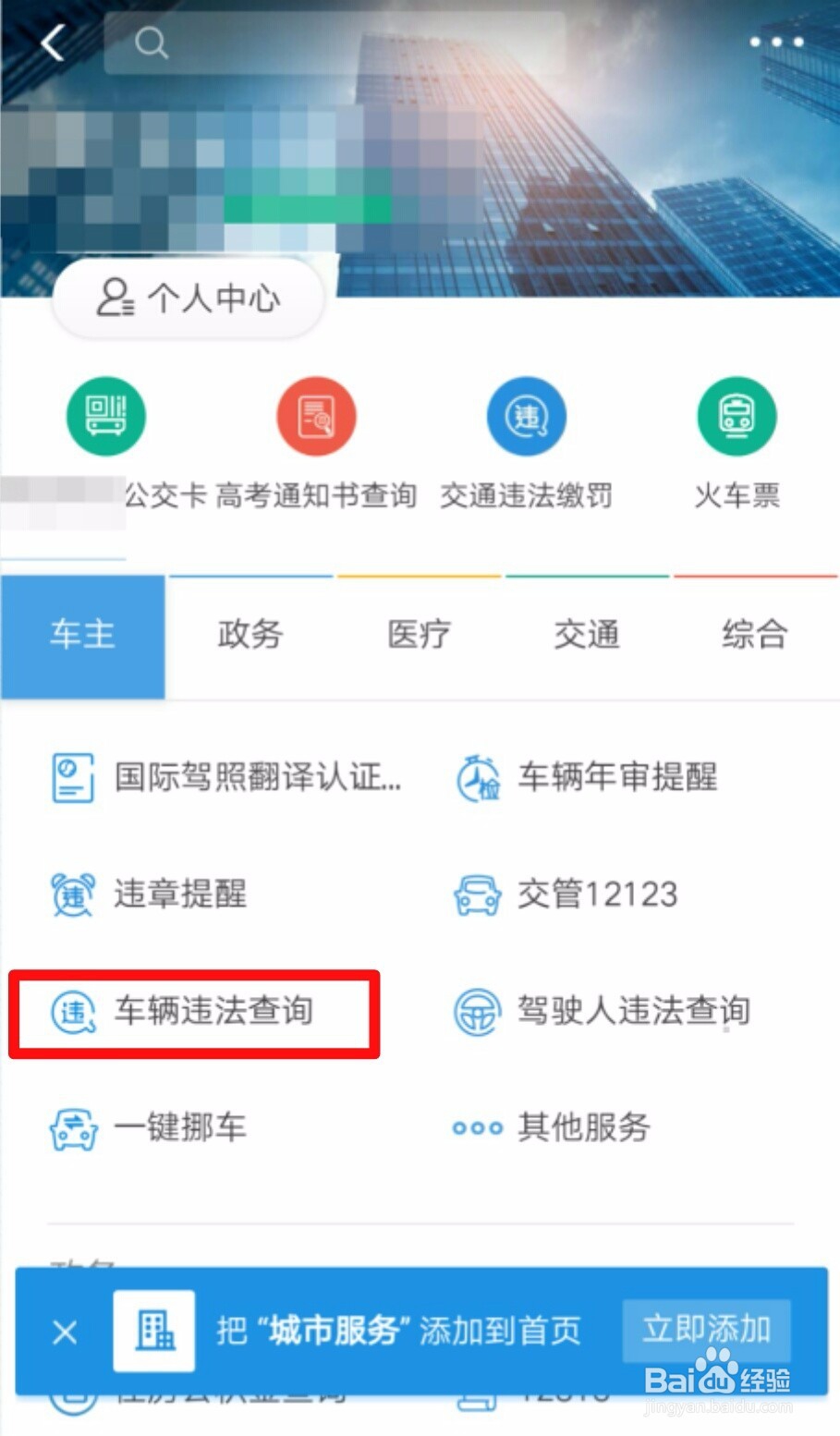Open the 公交卡 bus card service icon
The height and width of the screenshot is (1436, 840).
pos(105,416)
